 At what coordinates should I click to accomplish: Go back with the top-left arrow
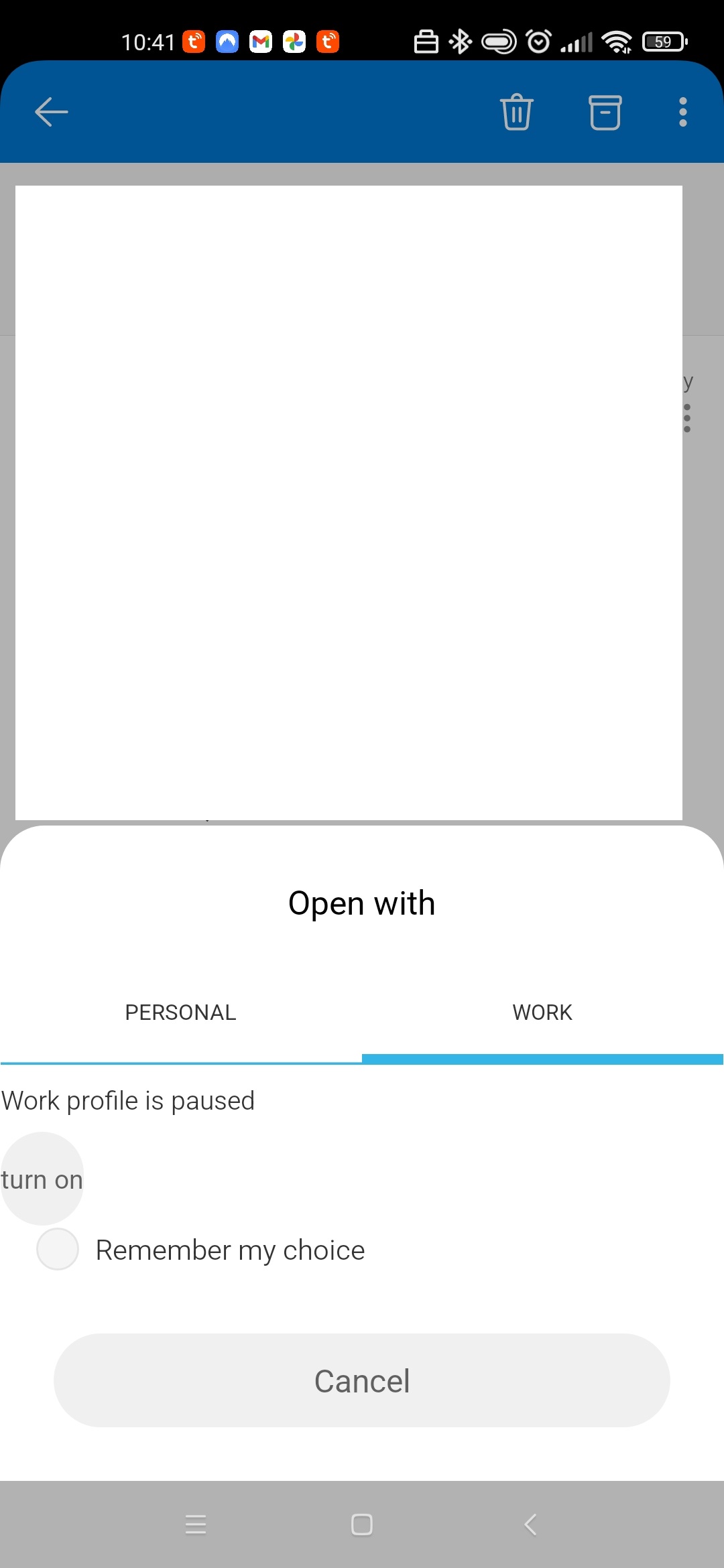point(52,112)
